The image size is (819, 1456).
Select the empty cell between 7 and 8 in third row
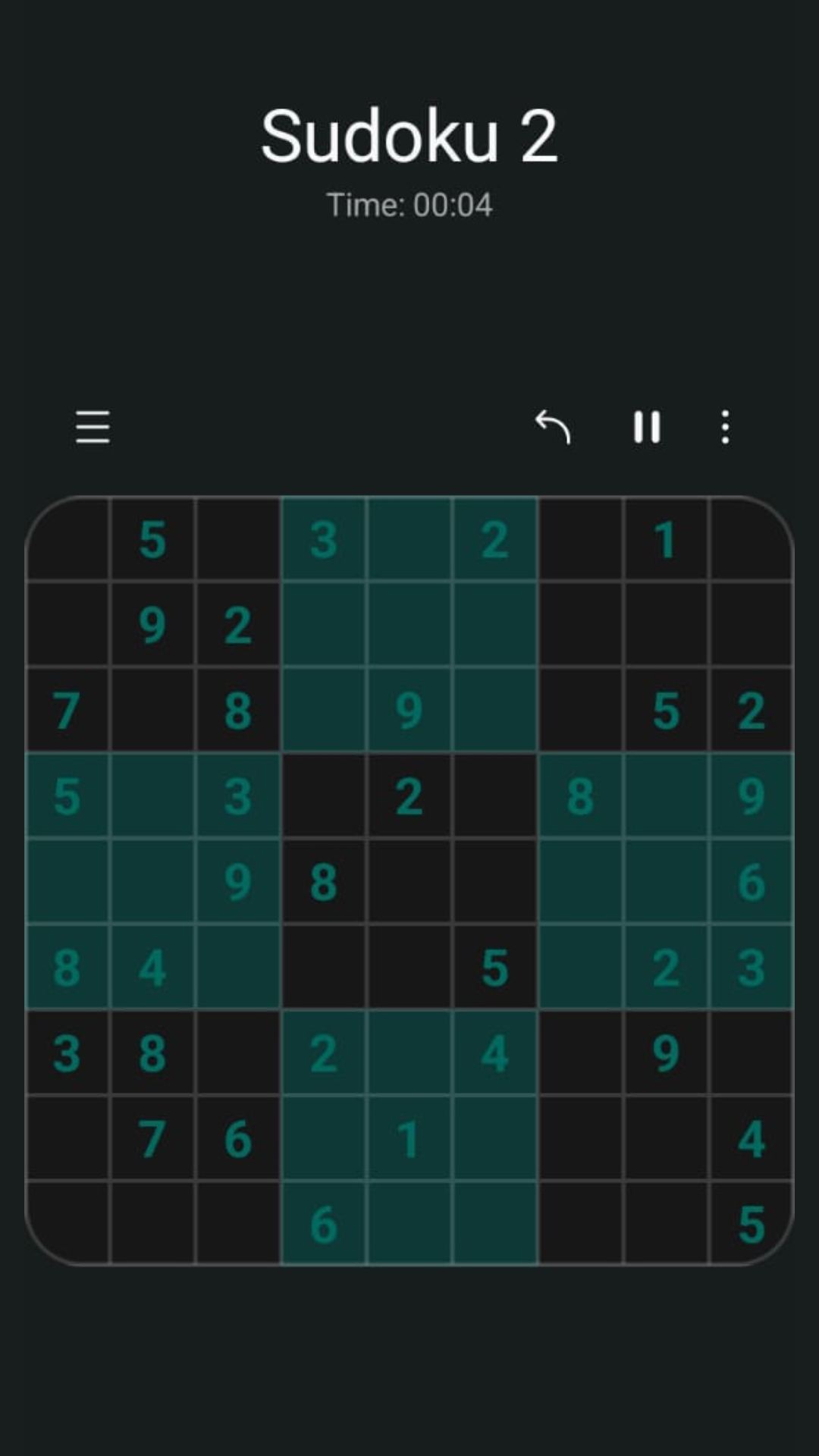point(153,711)
